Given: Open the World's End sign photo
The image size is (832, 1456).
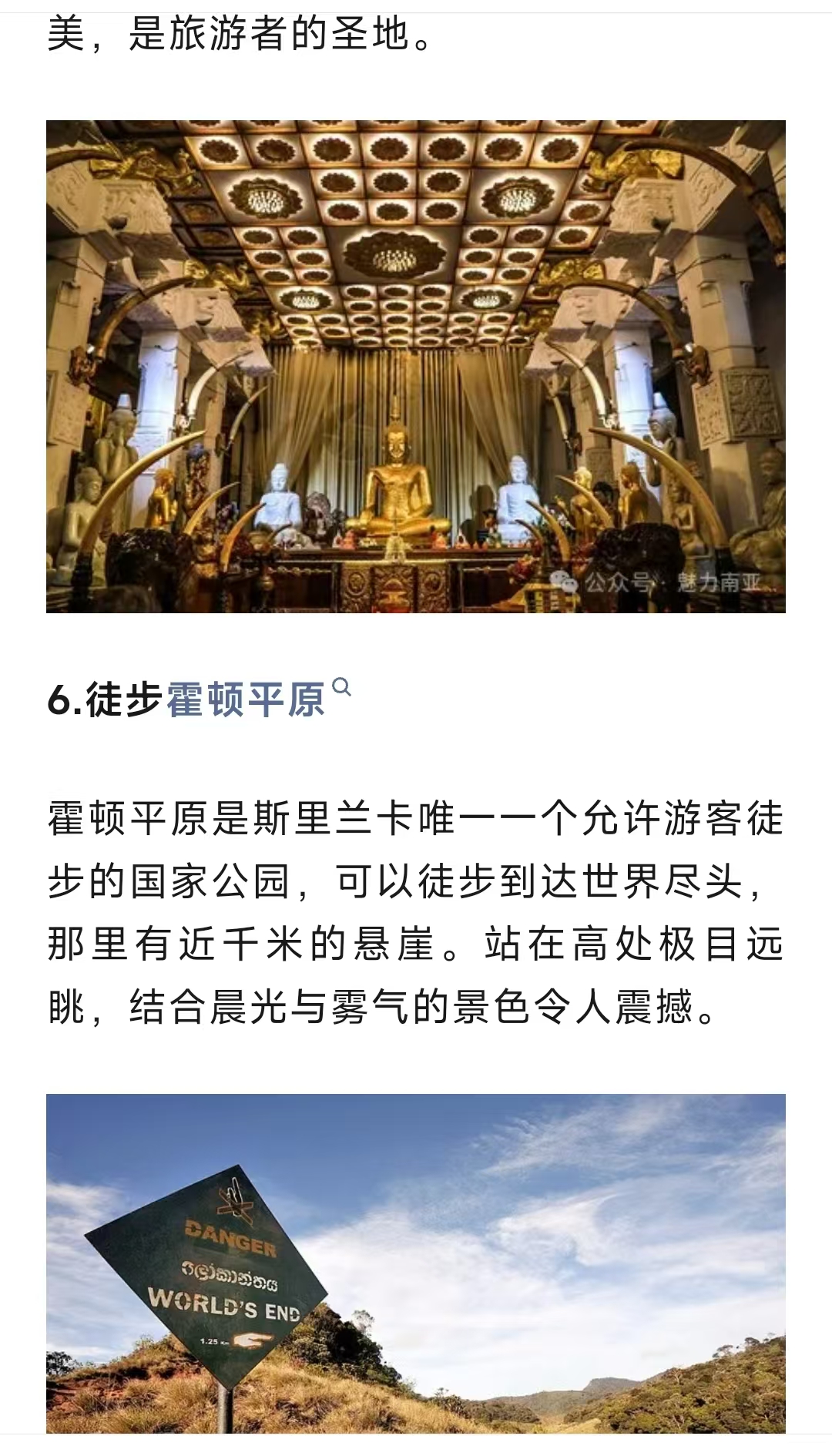Looking at the screenshot, I should 416,1263.
